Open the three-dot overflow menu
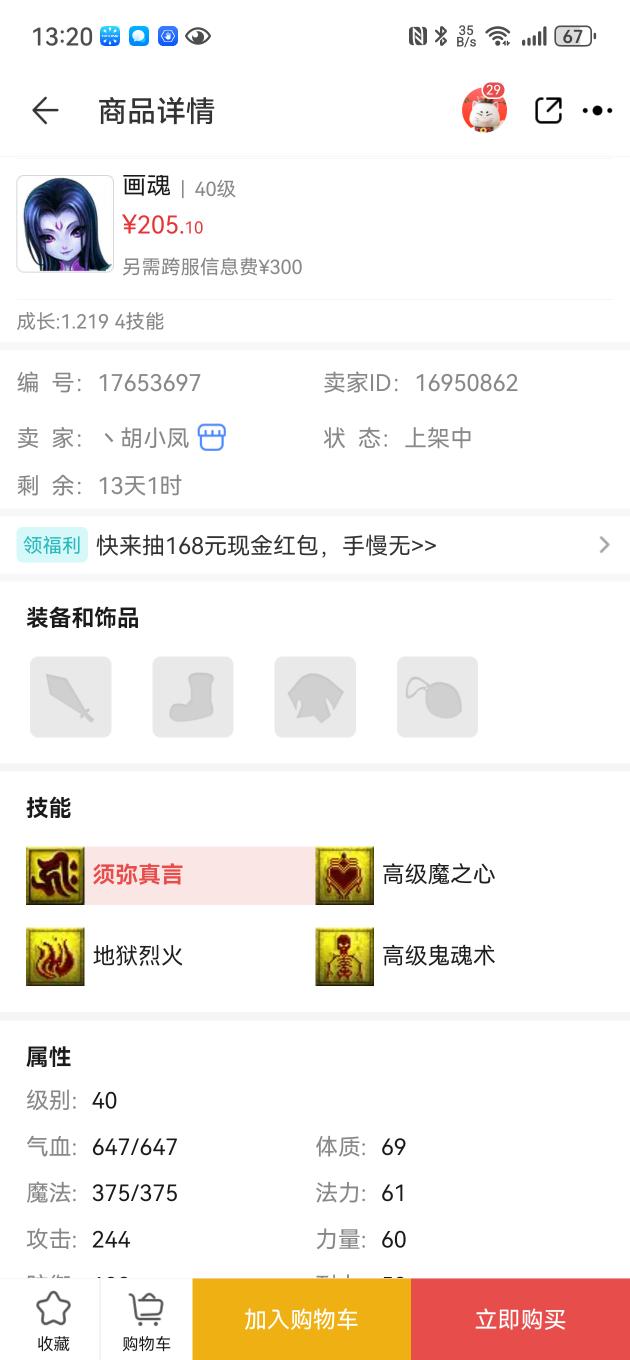630x1360 pixels. pos(597,111)
